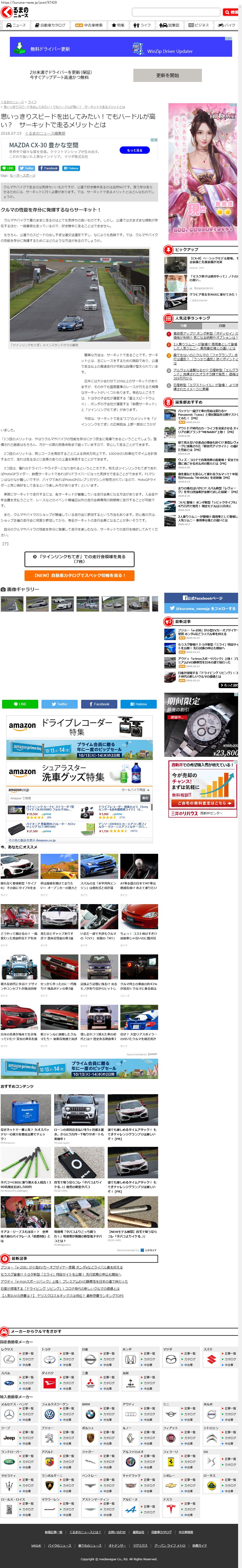The image size is (242, 1568).
Task: Open the ニュース navigation tab
Action: (16, 26)
